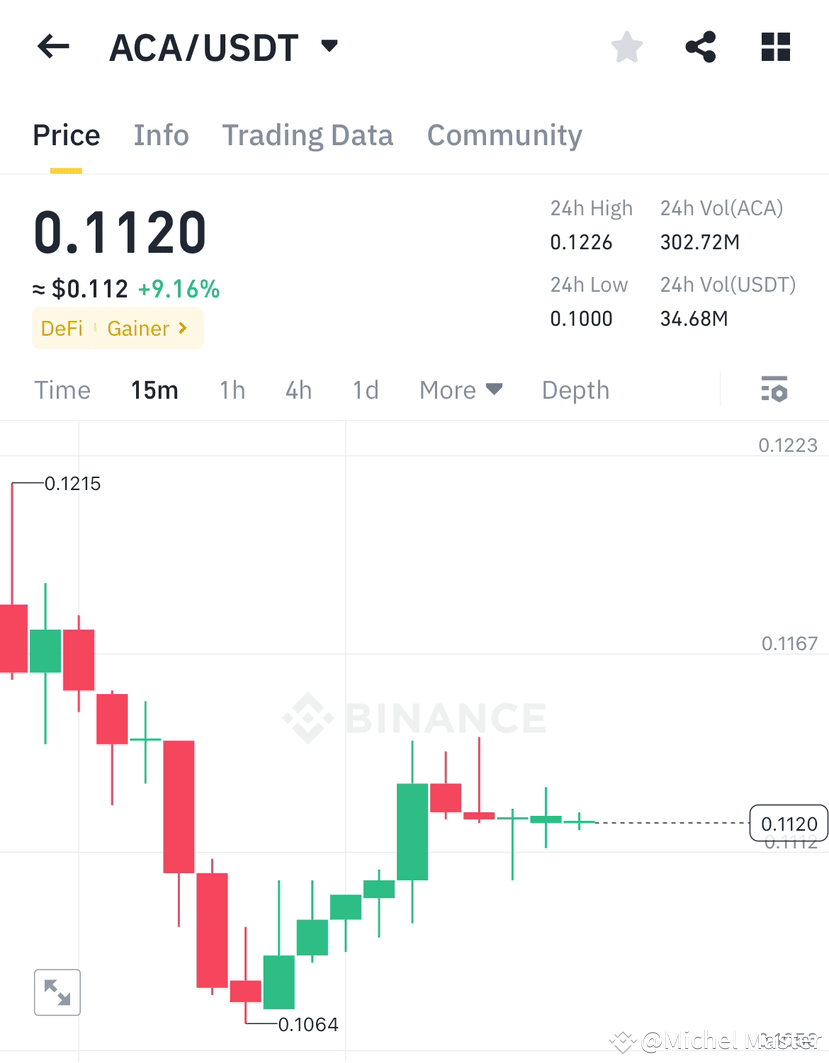The image size is (829, 1063).
Task: Open the apps grid icon top right
Action: tap(775, 46)
